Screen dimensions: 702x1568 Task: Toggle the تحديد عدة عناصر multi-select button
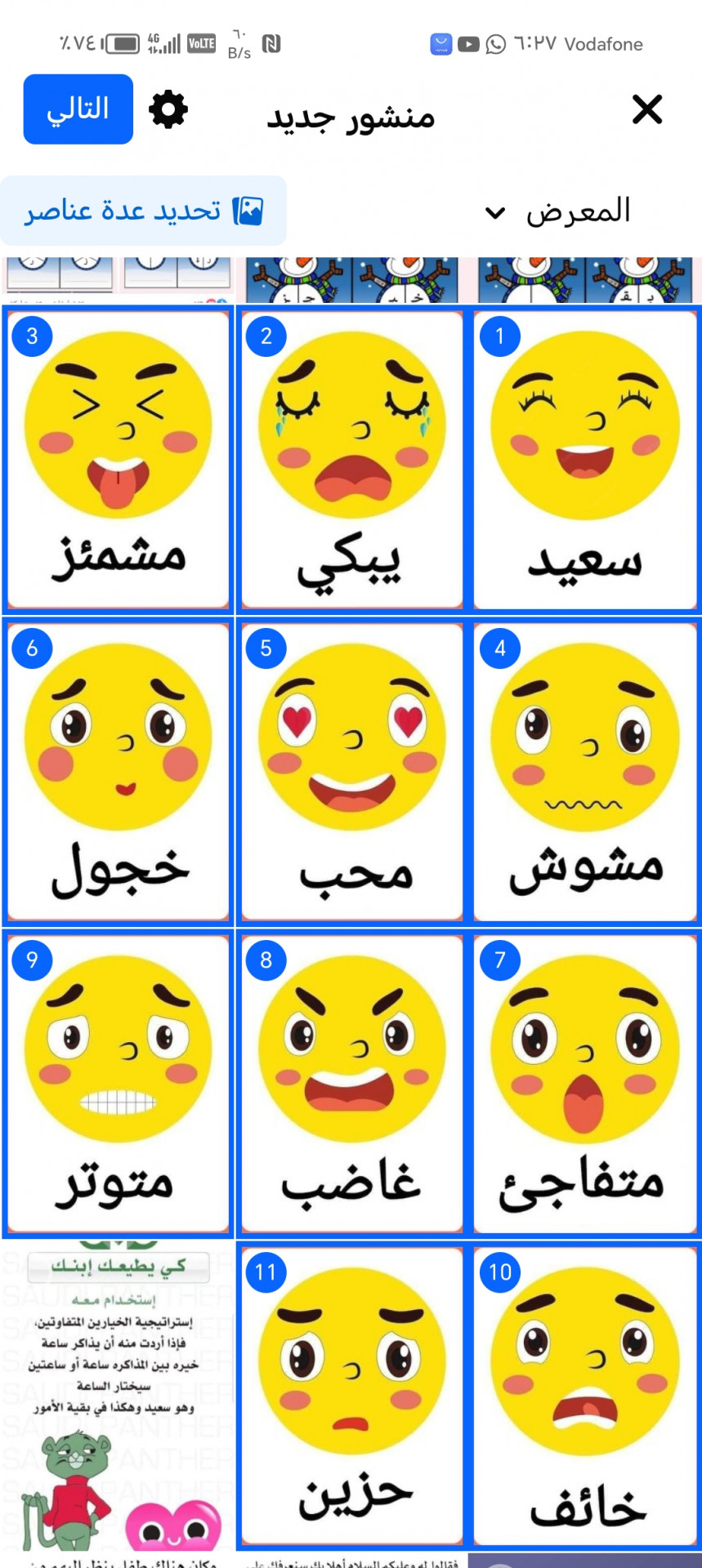tap(143, 211)
